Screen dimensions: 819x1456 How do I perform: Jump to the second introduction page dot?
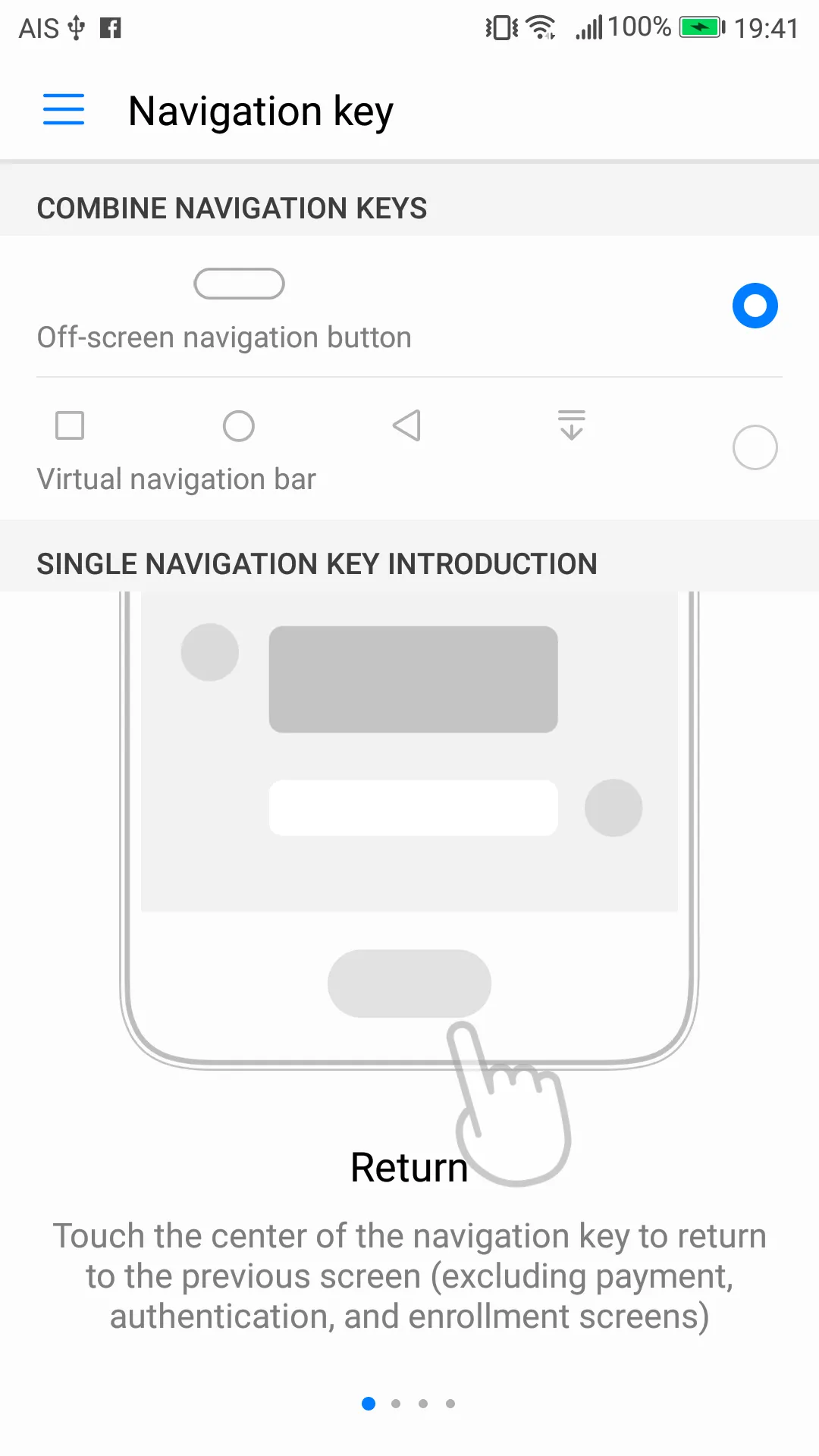[396, 1404]
